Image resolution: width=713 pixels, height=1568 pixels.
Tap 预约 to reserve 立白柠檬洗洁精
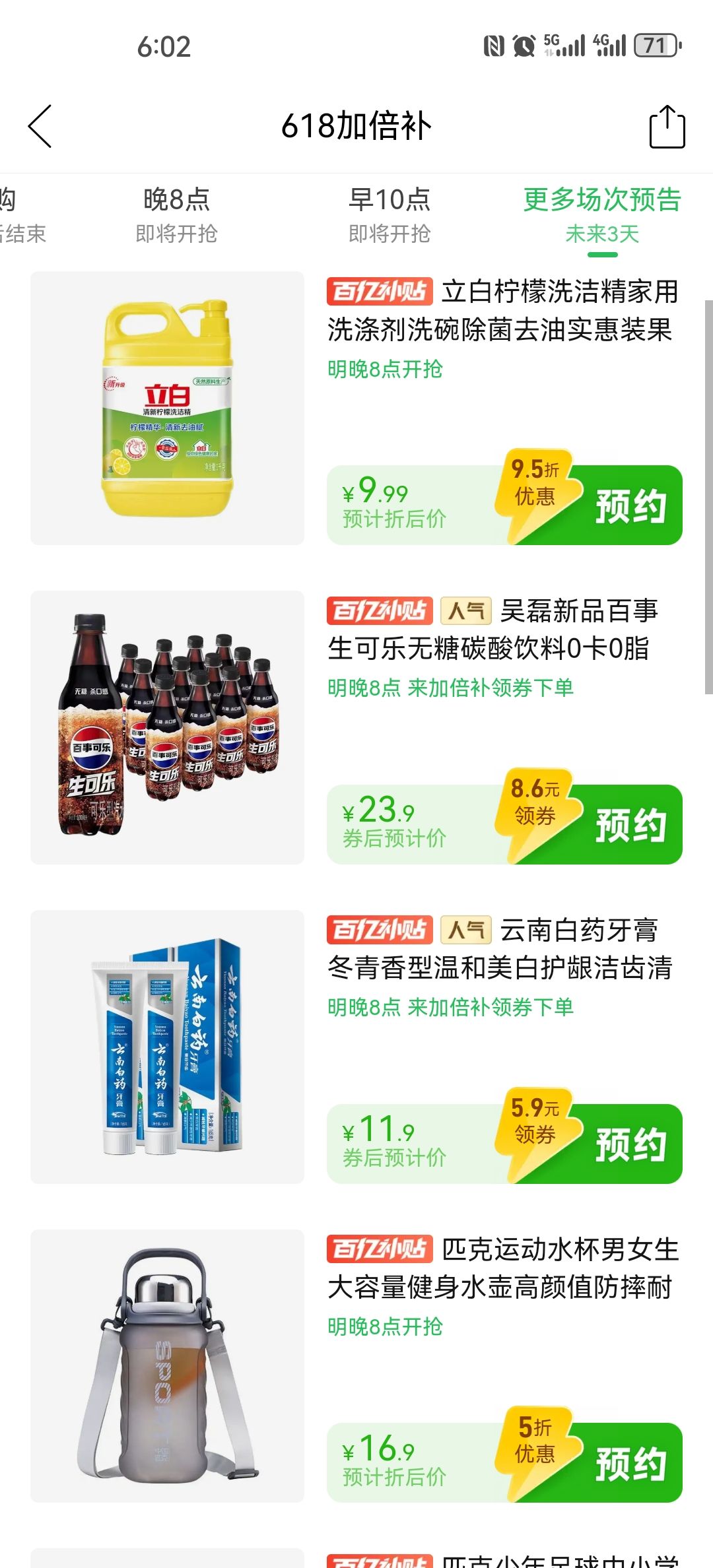630,505
